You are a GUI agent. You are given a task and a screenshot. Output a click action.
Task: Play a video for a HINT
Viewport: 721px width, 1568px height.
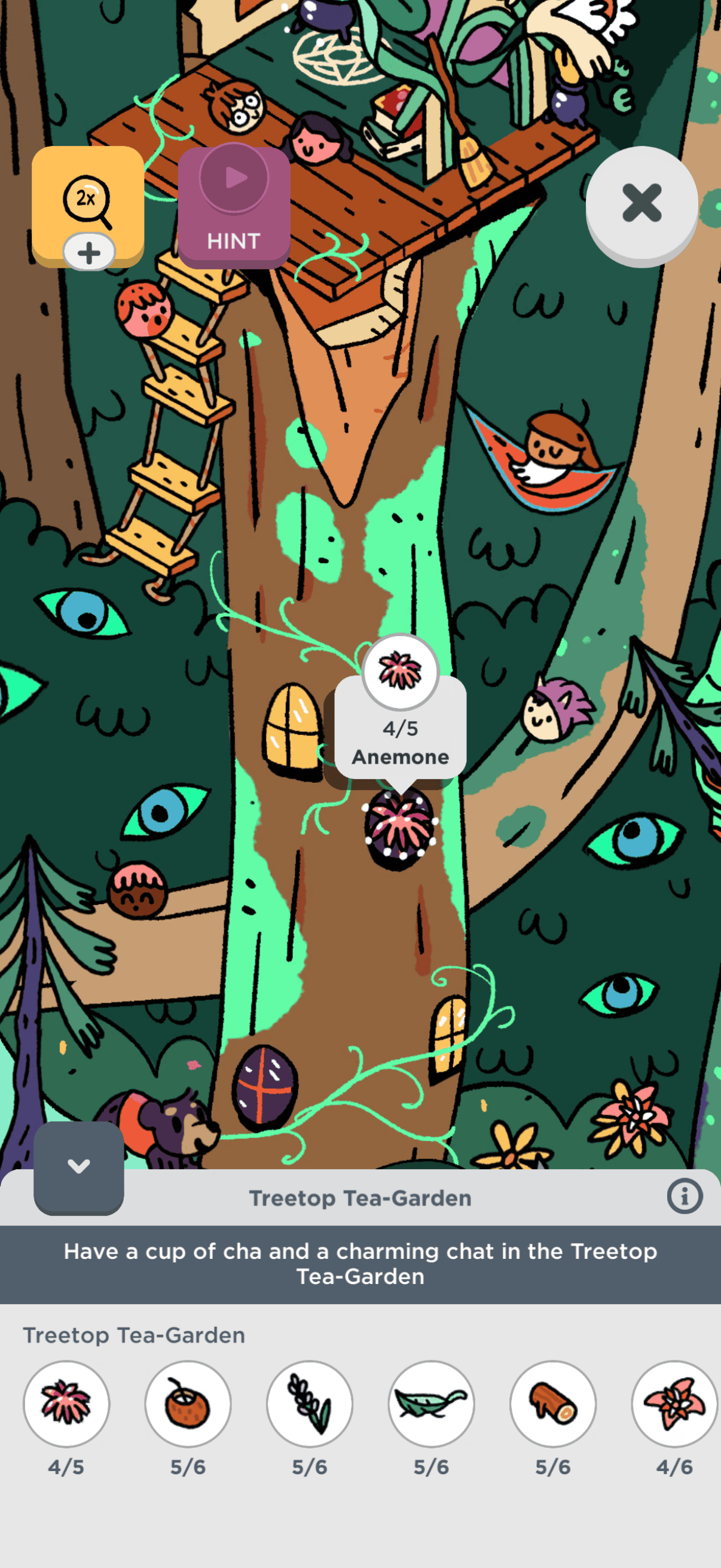click(x=234, y=205)
